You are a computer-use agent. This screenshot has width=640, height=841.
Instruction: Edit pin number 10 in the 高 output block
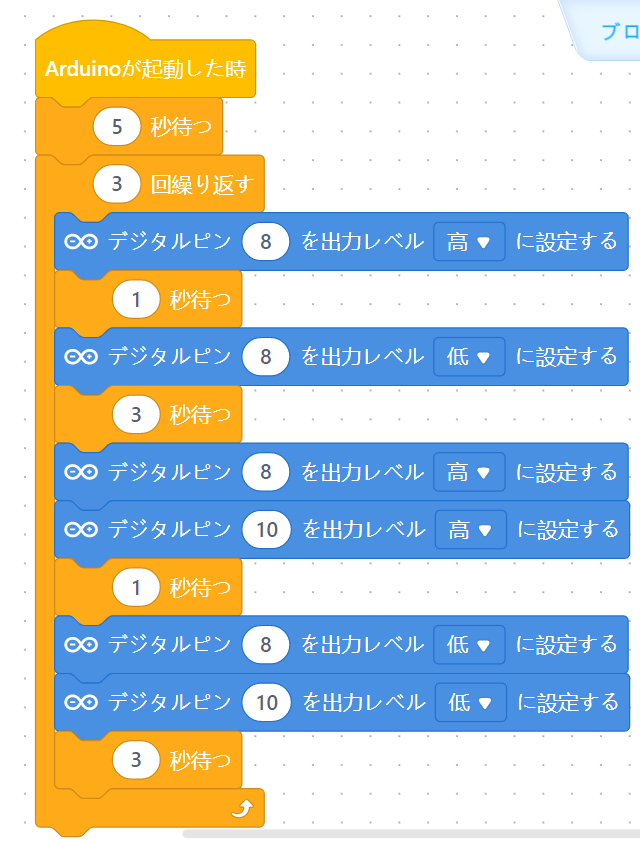[266, 530]
